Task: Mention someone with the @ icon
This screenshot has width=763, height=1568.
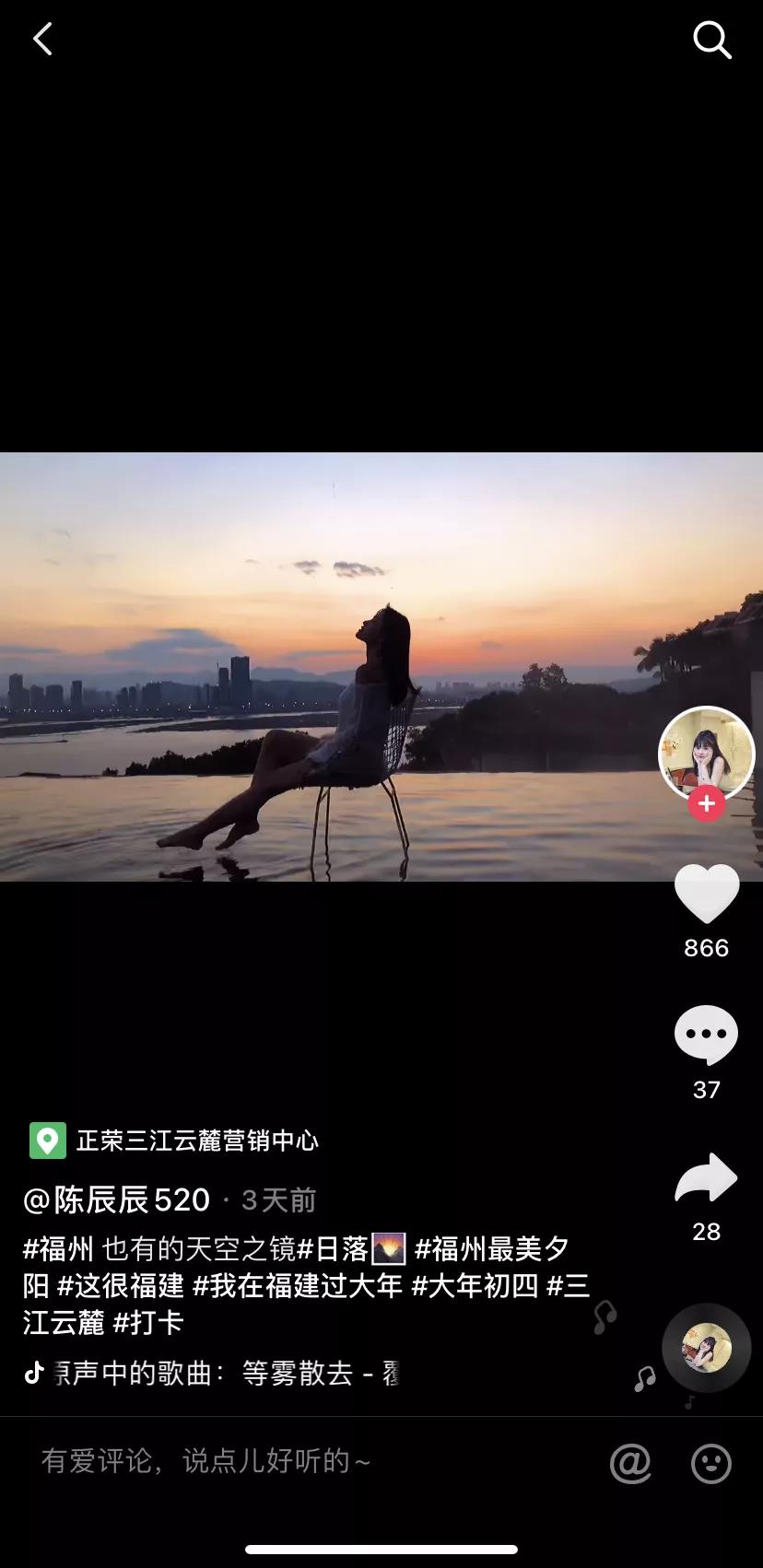Action: [630, 1463]
